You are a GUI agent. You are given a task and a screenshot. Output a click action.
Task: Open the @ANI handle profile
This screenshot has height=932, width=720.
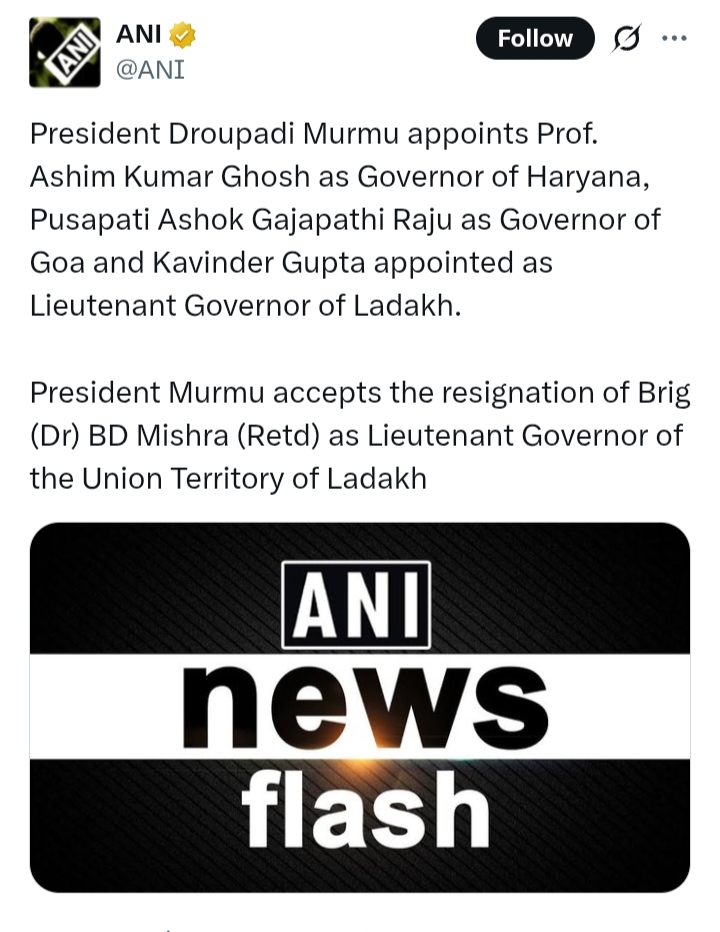(151, 69)
